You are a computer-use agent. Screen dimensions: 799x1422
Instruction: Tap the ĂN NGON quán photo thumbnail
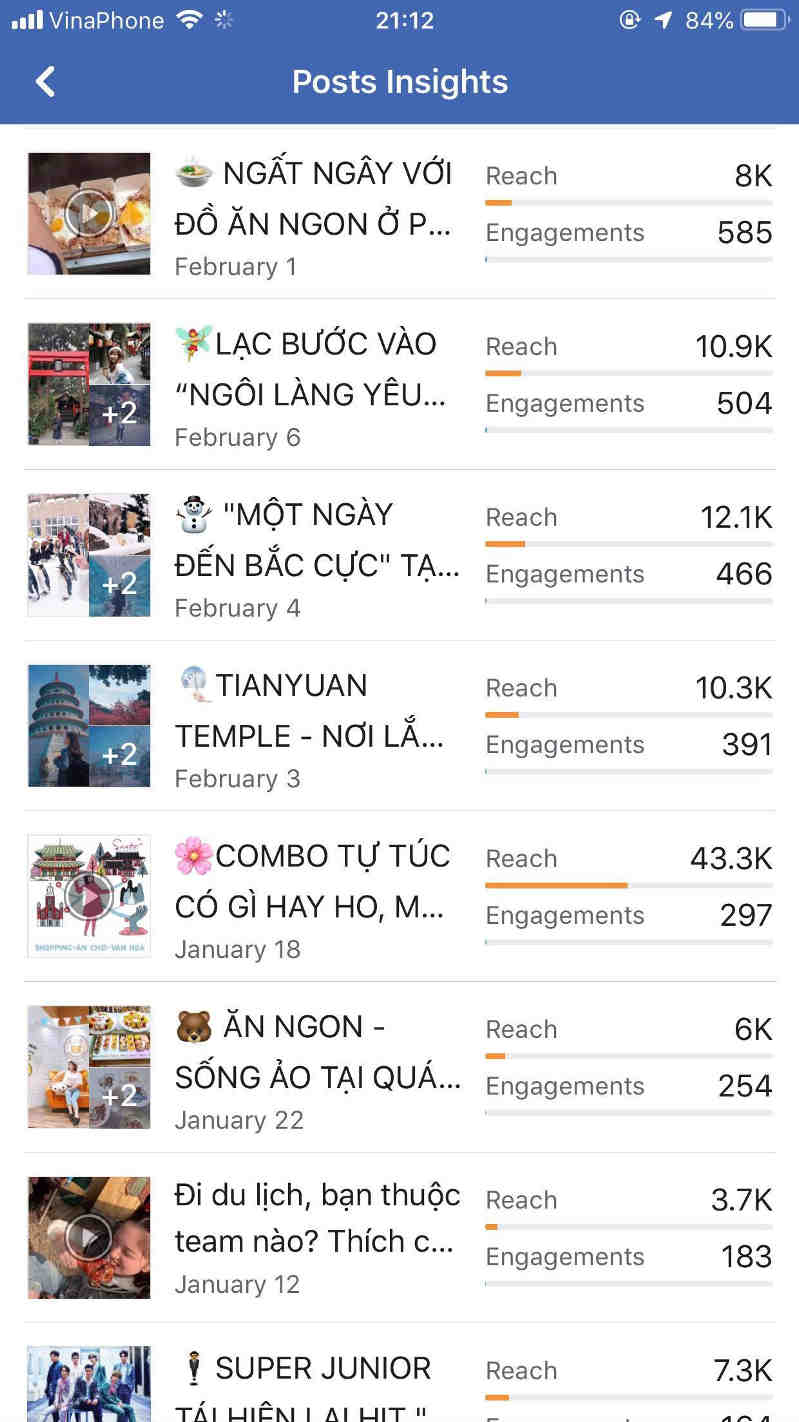point(88,1066)
